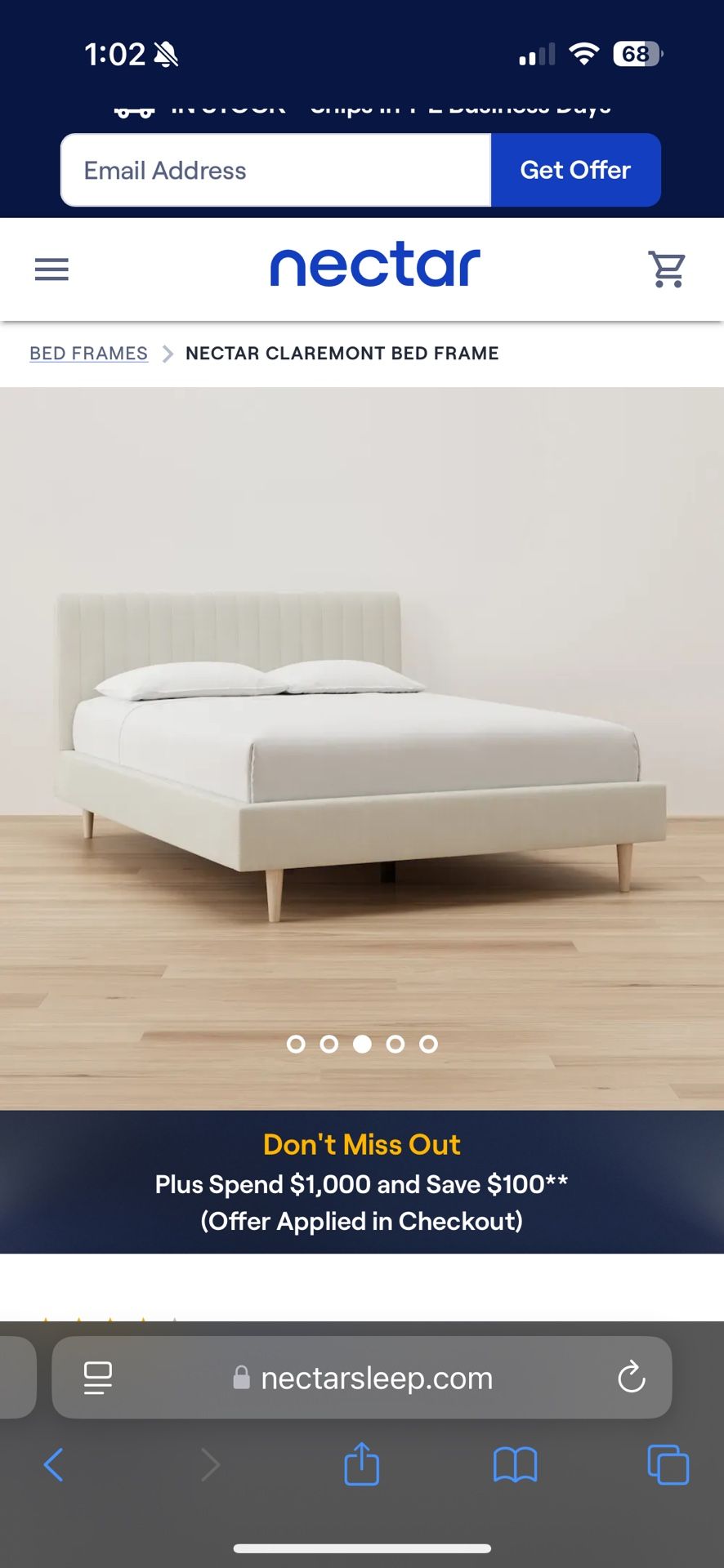Expand the BED FRAMES breadcrumb link

pyautogui.click(x=88, y=353)
